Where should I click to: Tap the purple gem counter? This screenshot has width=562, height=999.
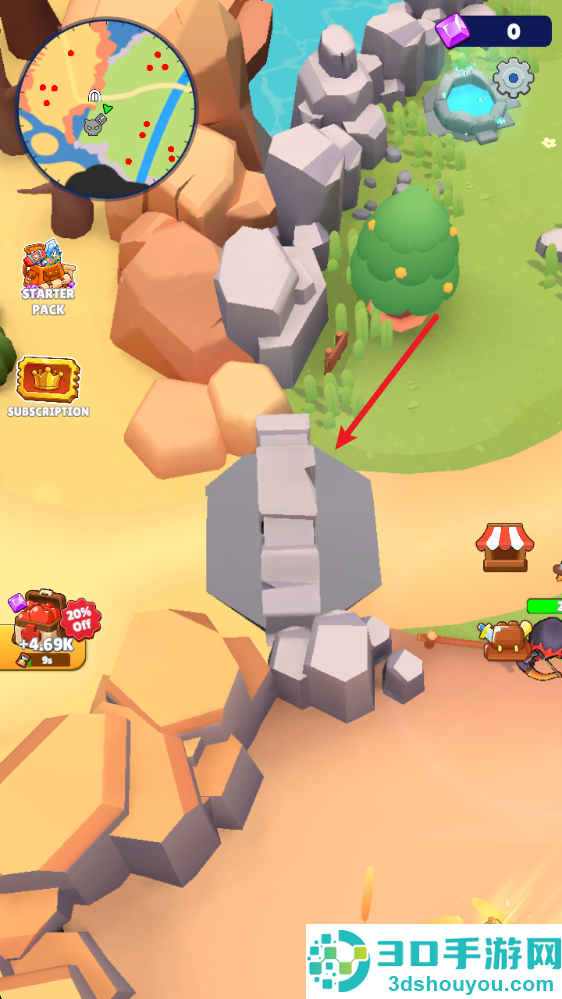click(x=493, y=31)
